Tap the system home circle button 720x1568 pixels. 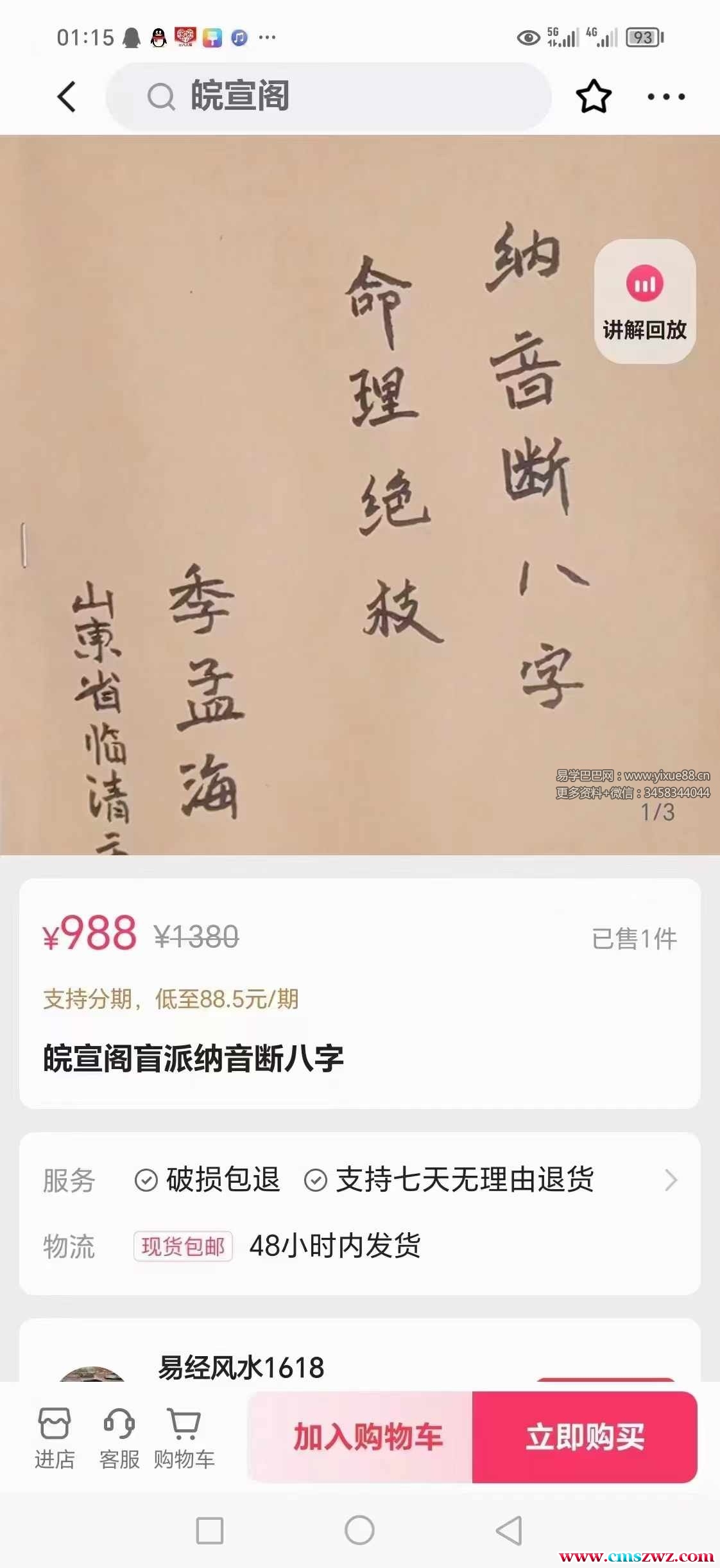tap(359, 1530)
